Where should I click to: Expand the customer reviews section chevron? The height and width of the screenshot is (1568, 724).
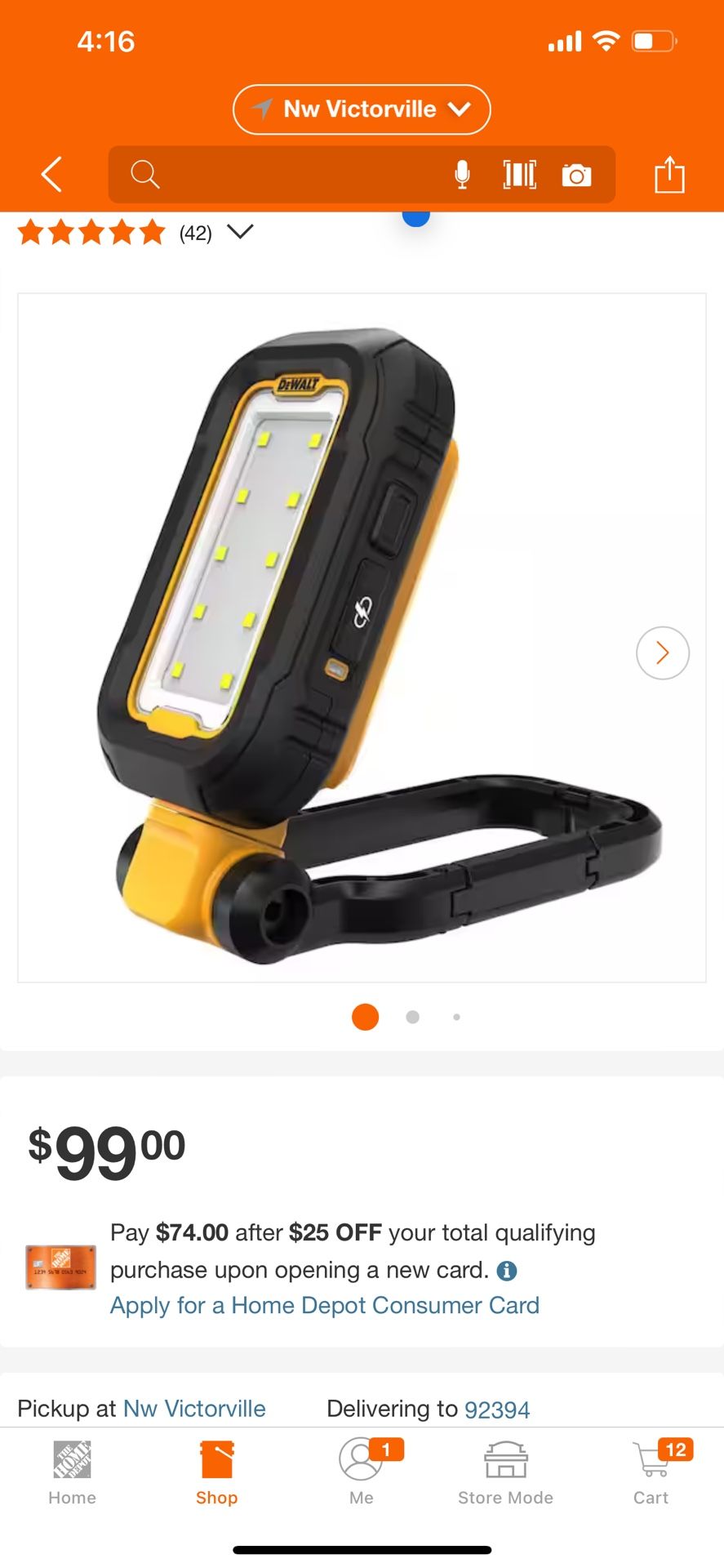tap(240, 233)
